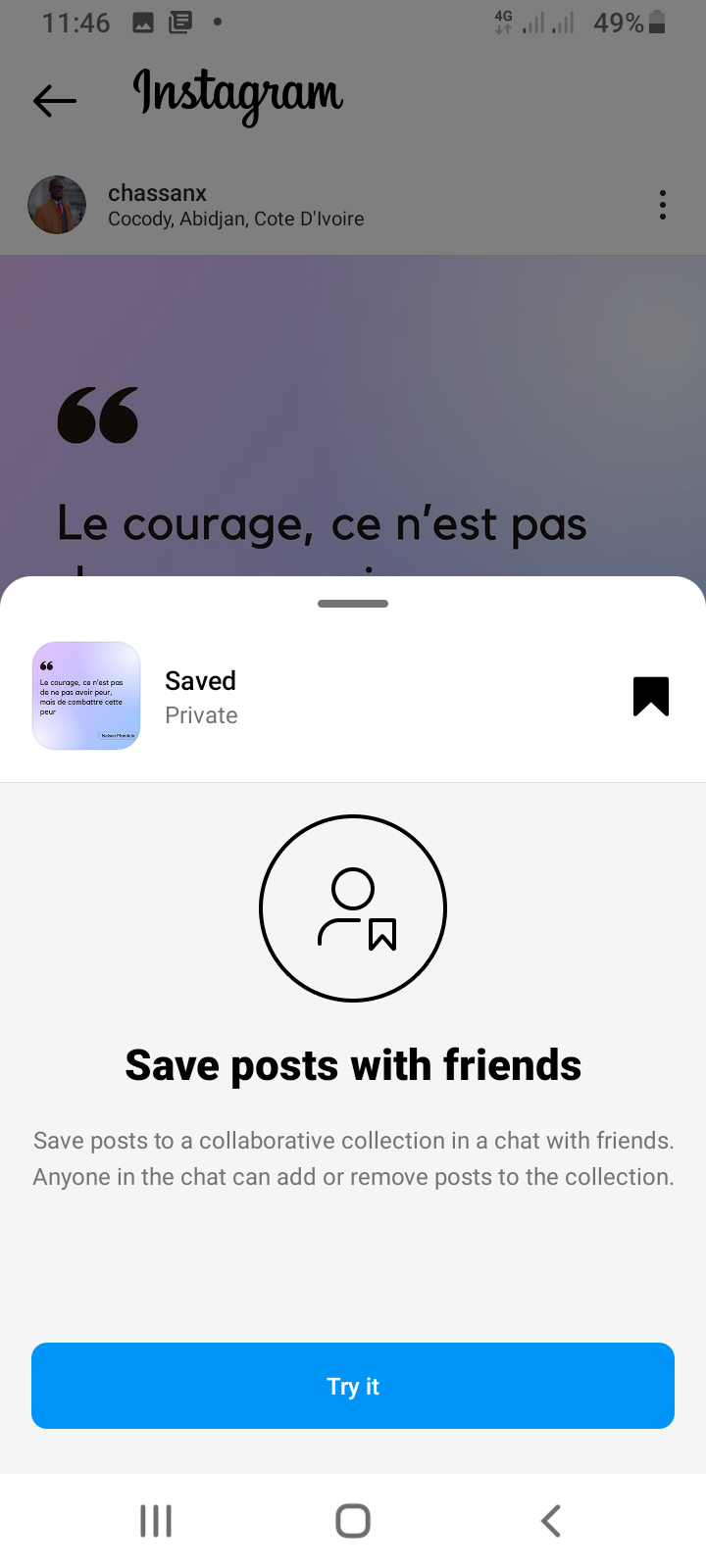Go to the home screen
The height and width of the screenshot is (1568, 706).
[x=353, y=1521]
